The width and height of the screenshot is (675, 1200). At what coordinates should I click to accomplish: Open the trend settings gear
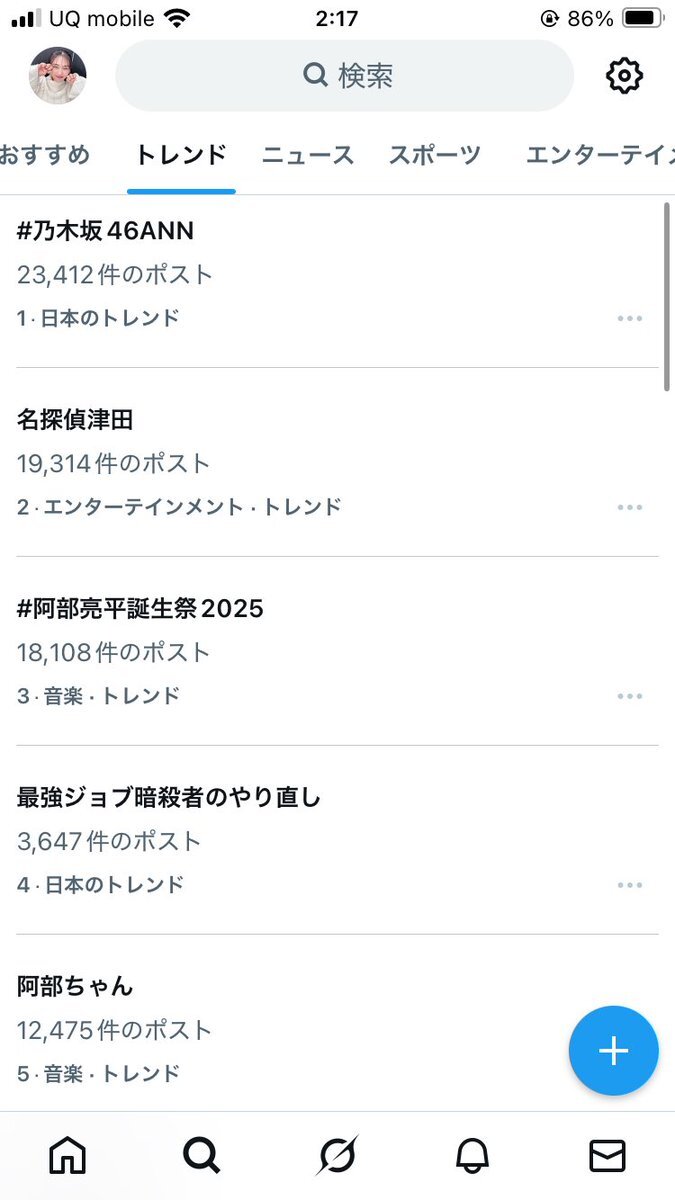click(625, 75)
